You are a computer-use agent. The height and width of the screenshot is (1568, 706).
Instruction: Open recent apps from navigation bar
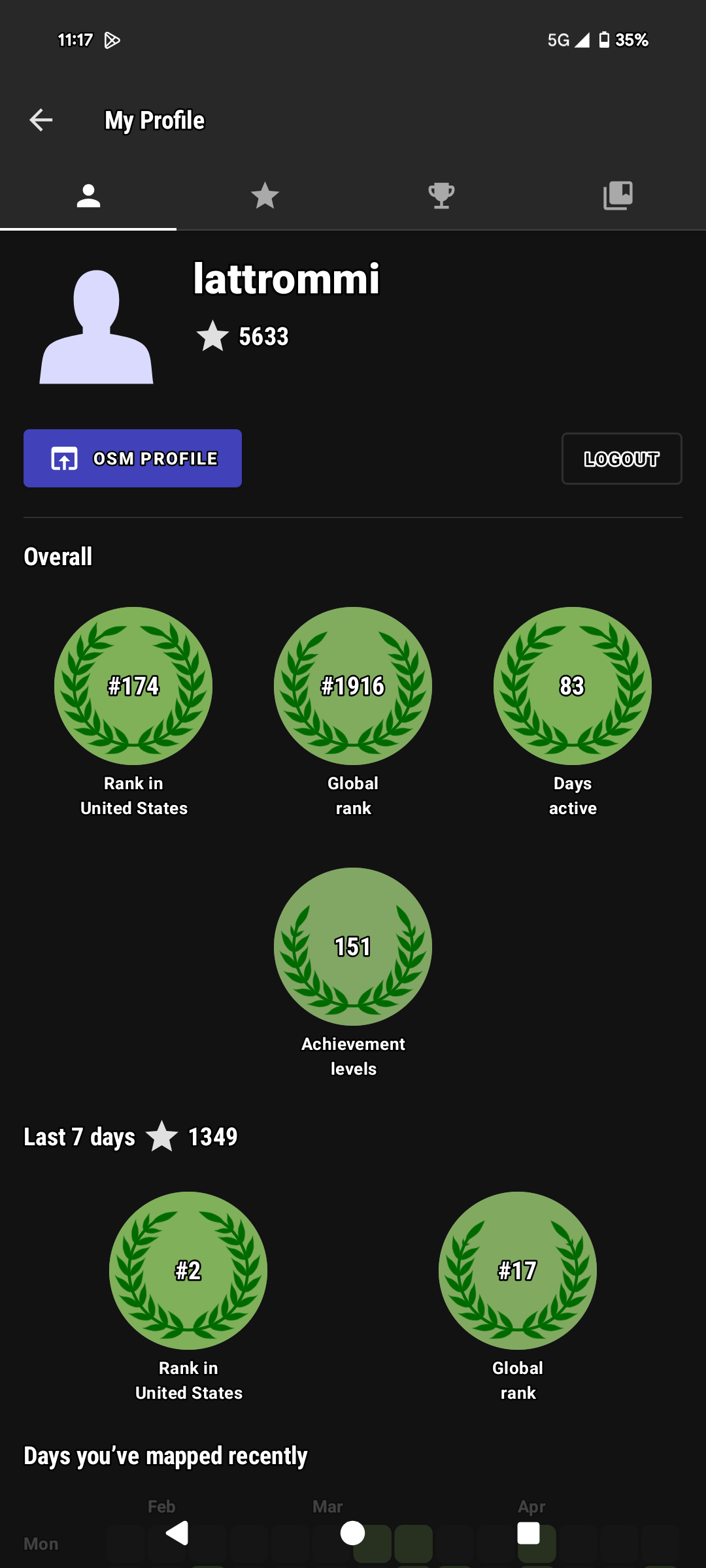[528, 1533]
